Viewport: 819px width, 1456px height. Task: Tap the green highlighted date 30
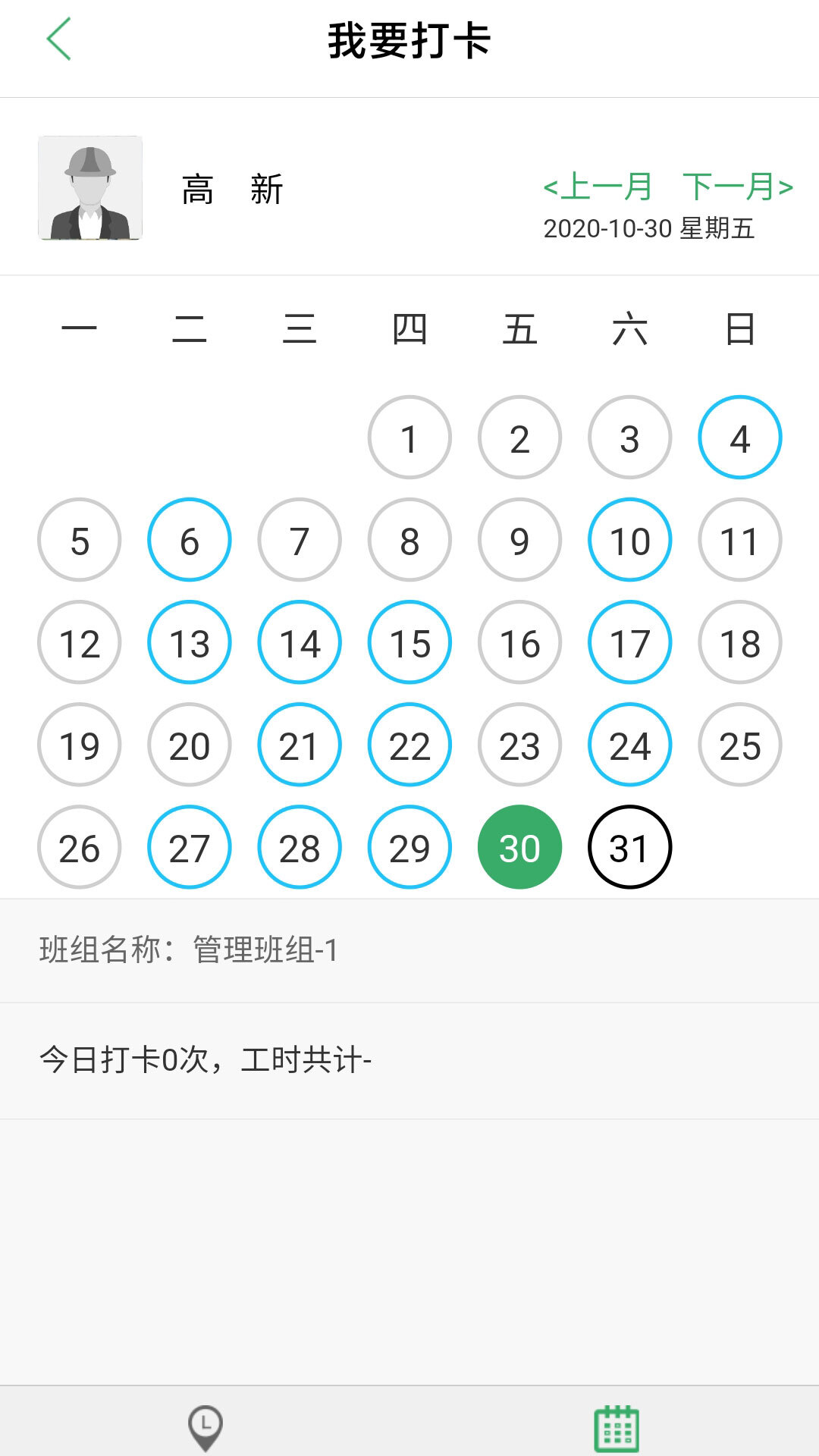(519, 847)
